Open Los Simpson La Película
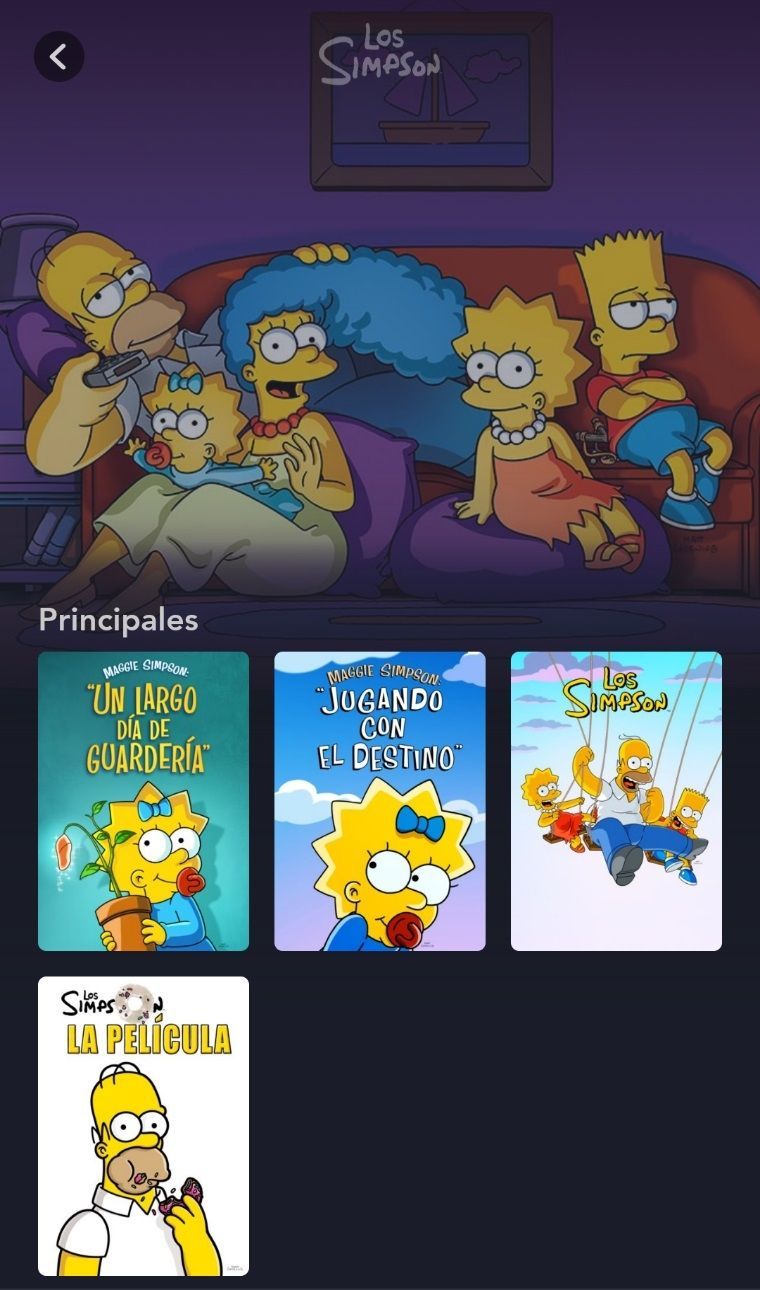760x1290 pixels. pos(143,1126)
